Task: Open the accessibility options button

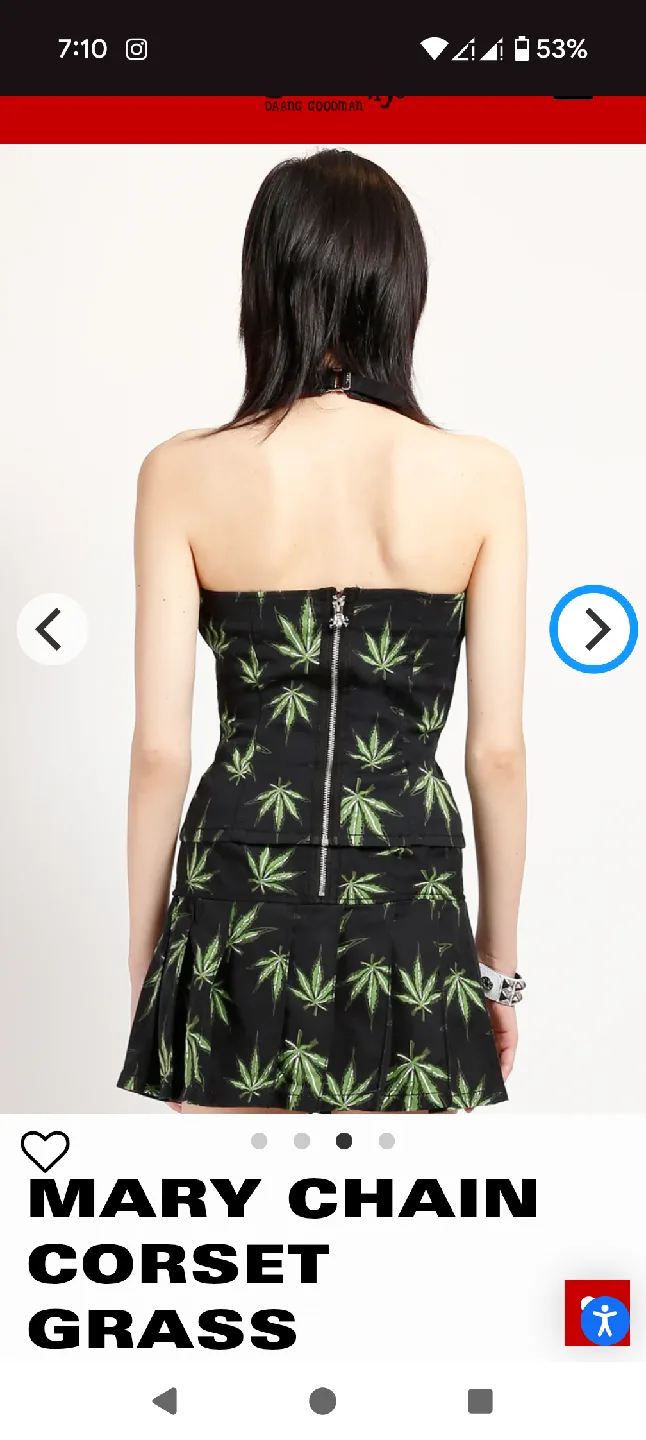Action: [x=604, y=1320]
